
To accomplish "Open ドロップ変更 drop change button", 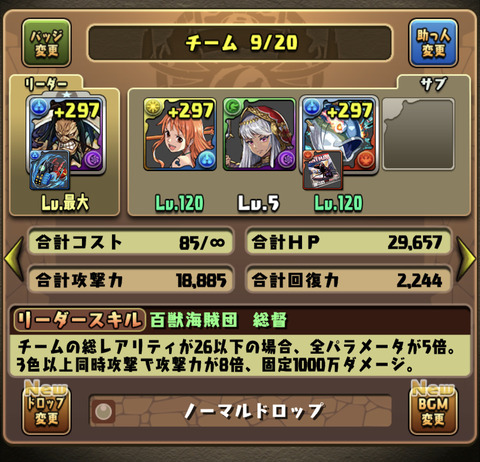I will [46, 410].
